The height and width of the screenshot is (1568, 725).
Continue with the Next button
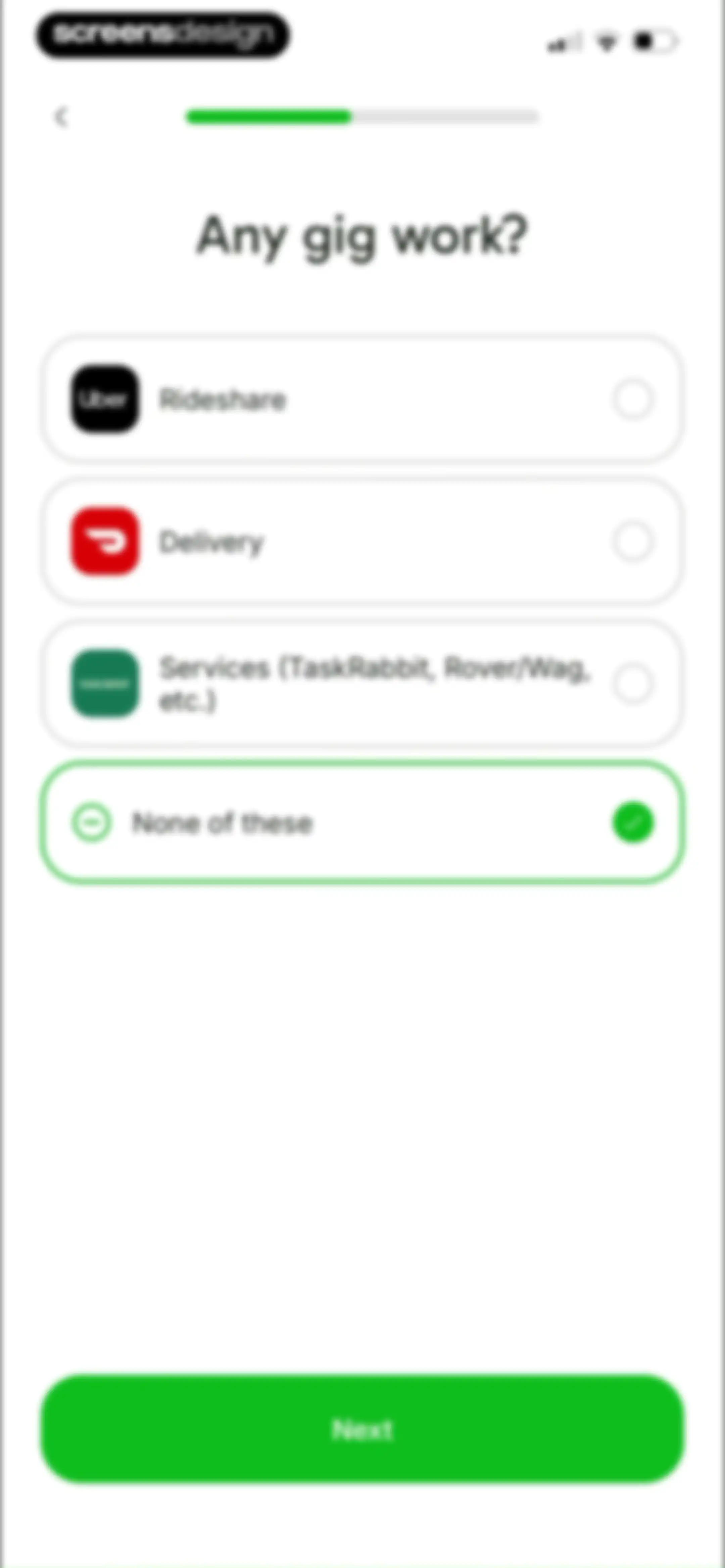point(362,1428)
